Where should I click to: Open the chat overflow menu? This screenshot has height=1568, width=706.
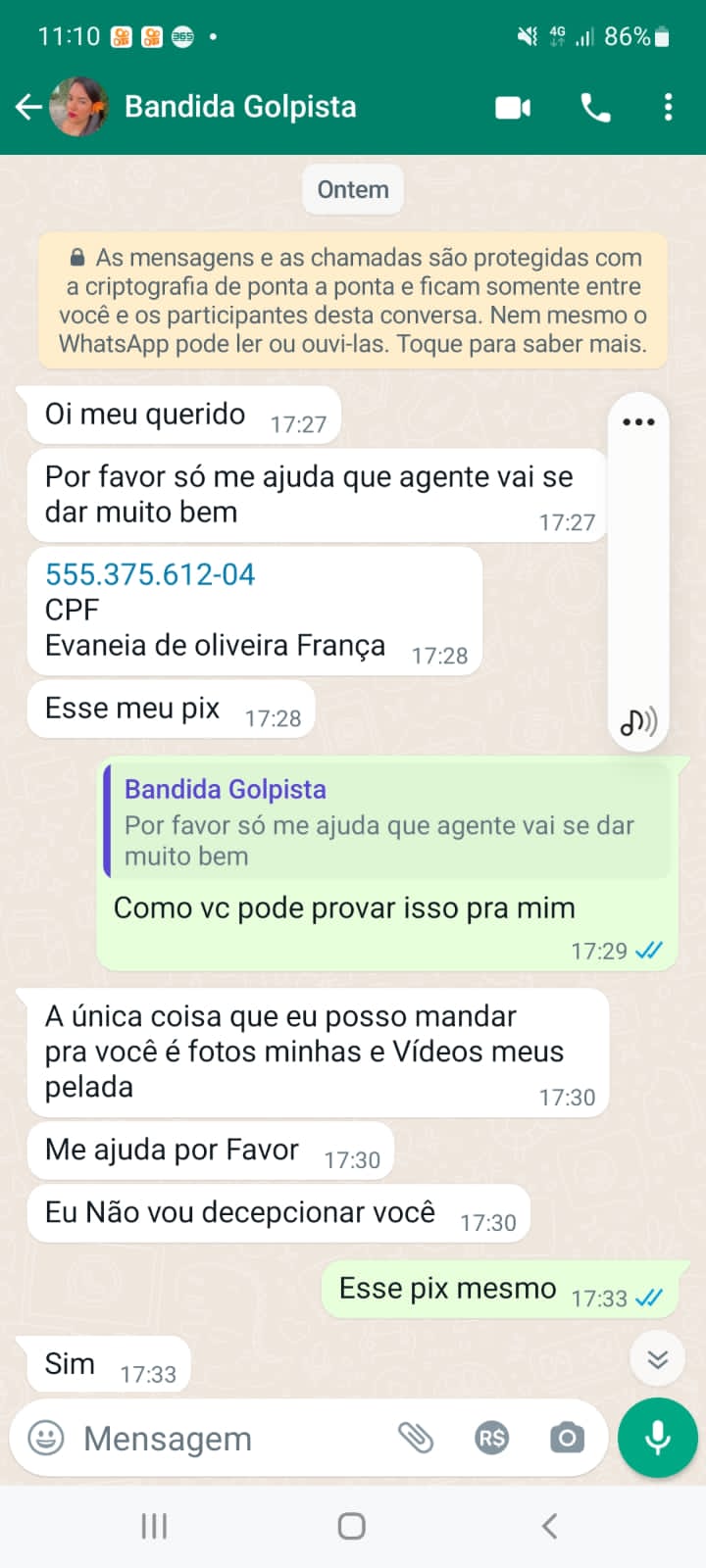pos(668,107)
